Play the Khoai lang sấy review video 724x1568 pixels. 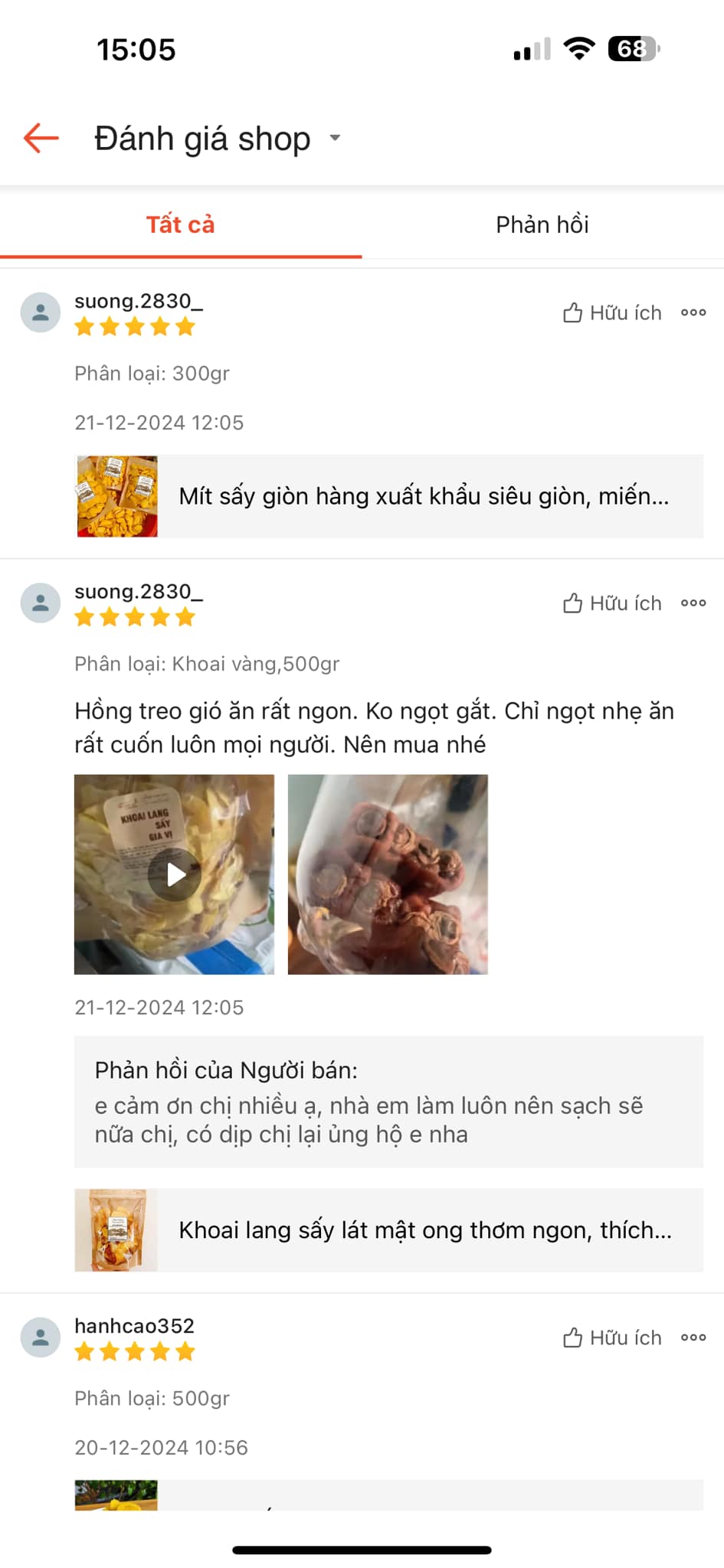coord(175,874)
